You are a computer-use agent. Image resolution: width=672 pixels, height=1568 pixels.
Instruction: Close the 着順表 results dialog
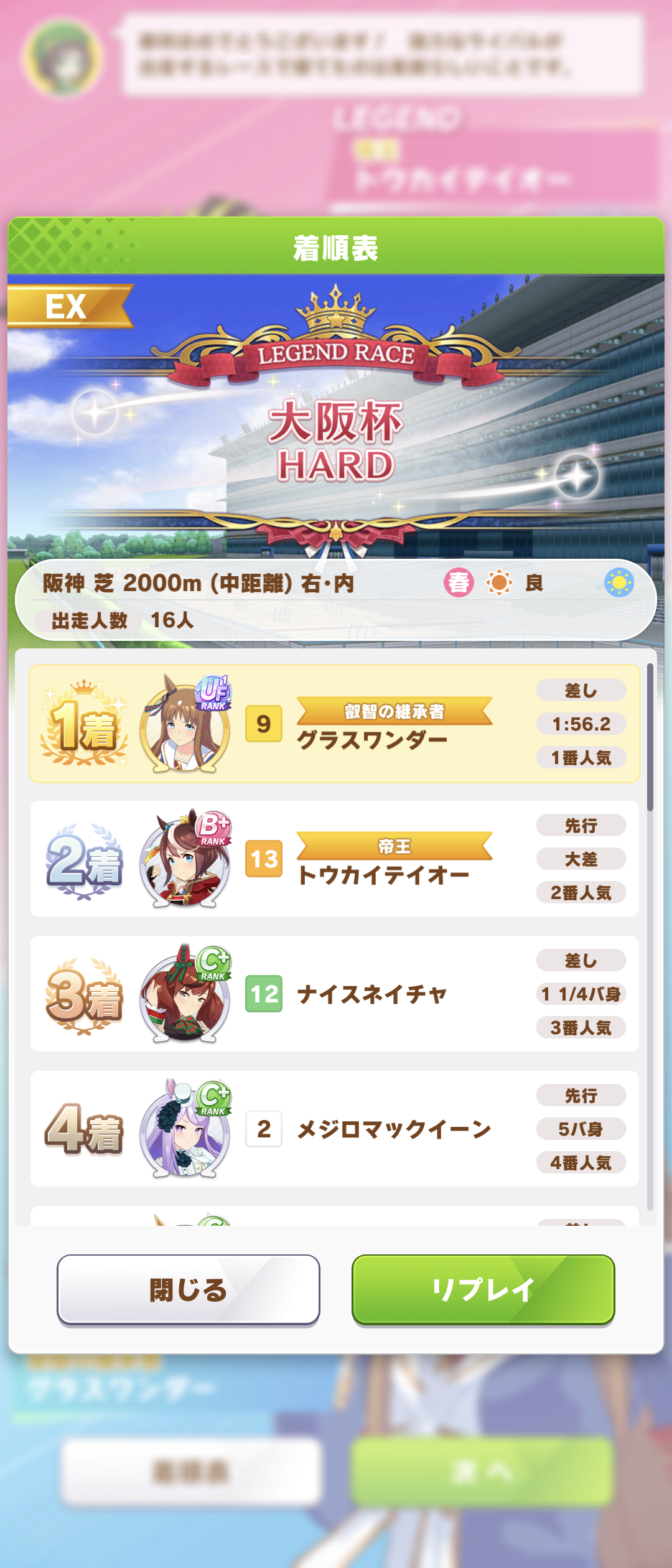[188, 1290]
